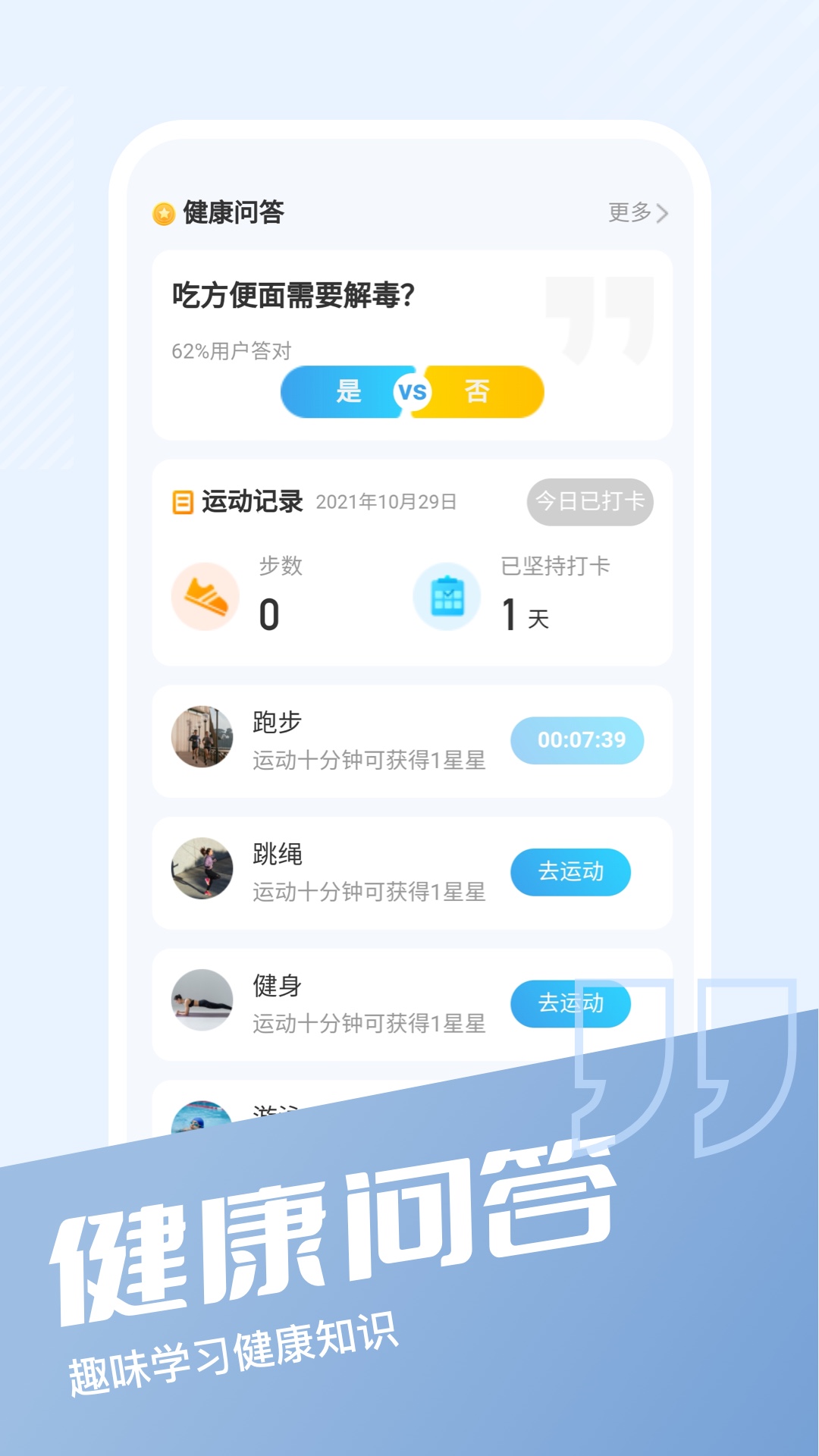Click the orange shoe icon for 步数
Viewport: 819px width, 1456px height.
pyautogui.click(x=203, y=597)
